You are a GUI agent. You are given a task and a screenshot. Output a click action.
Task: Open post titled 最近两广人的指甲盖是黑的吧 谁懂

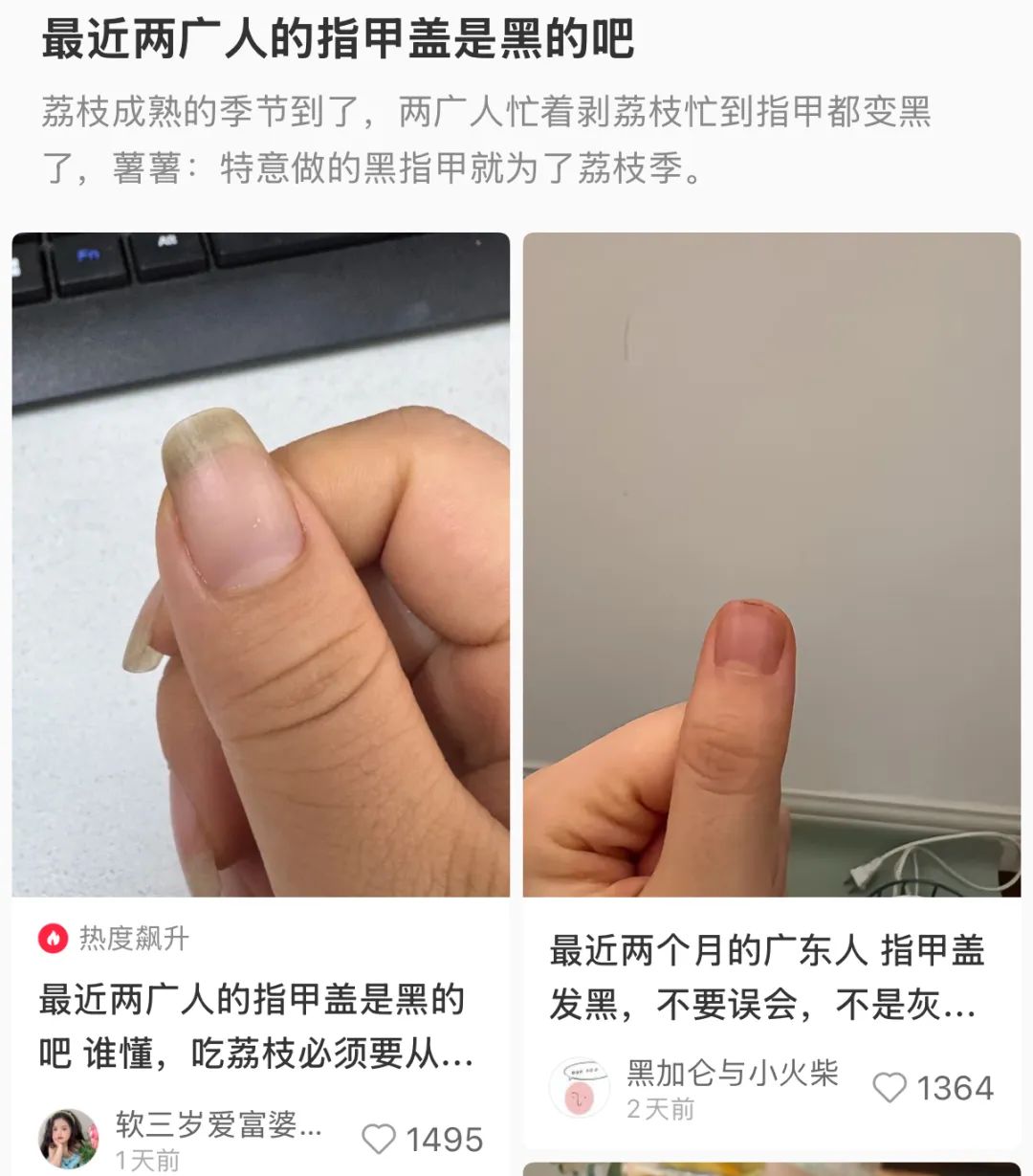point(254,1027)
